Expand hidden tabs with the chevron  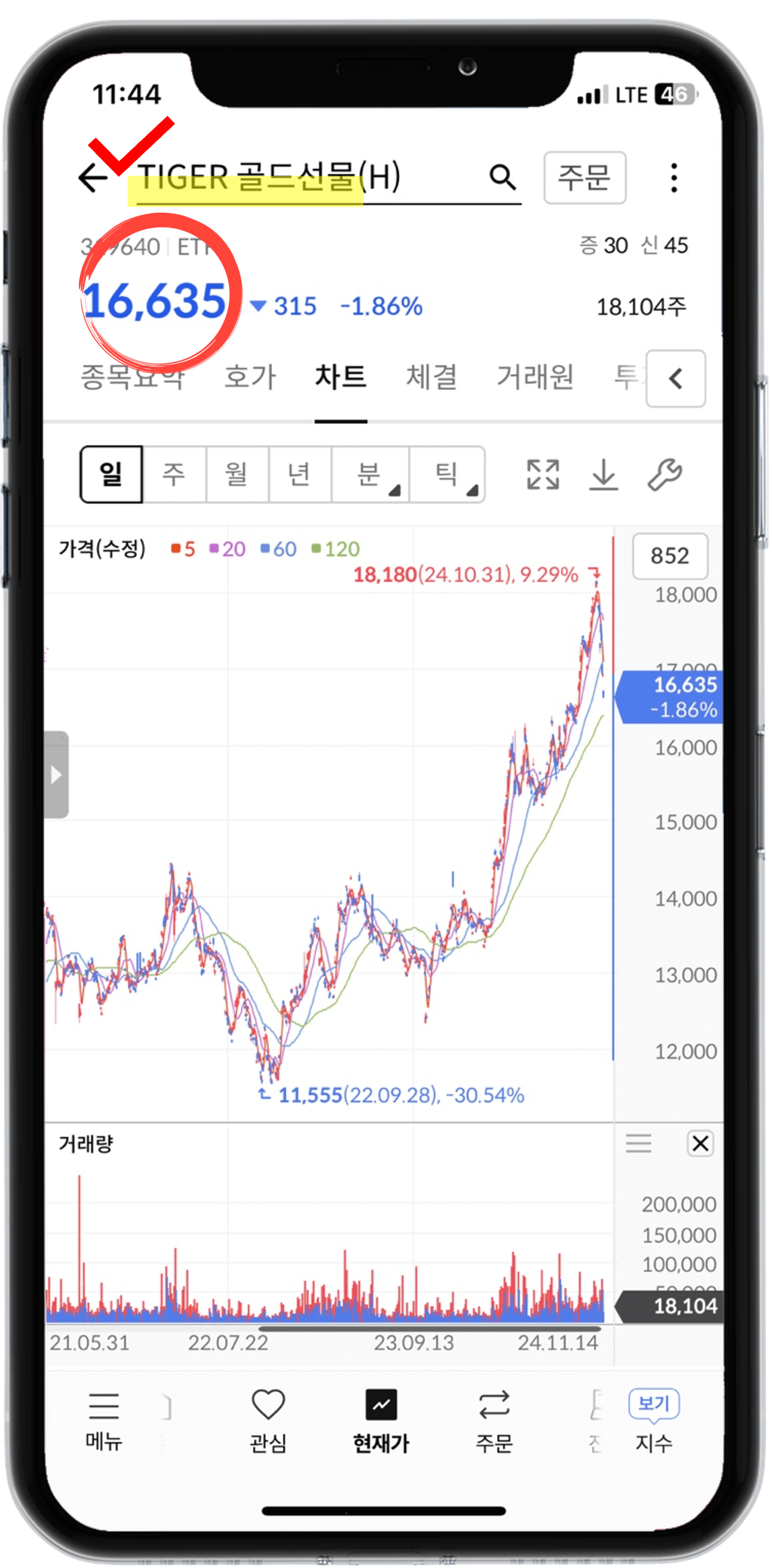[x=676, y=378]
